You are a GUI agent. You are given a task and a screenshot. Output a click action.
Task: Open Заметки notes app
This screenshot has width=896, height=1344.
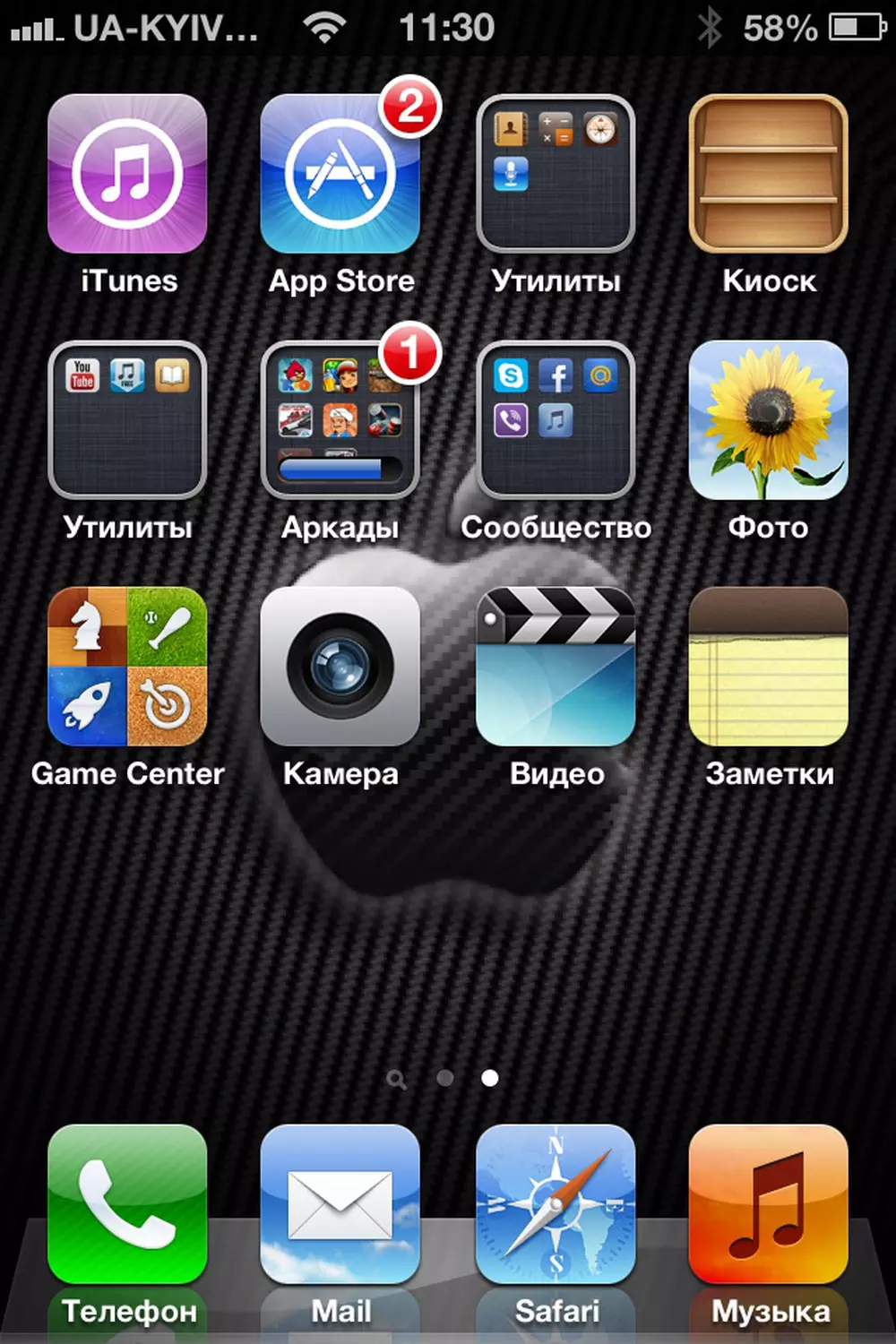(x=769, y=666)
